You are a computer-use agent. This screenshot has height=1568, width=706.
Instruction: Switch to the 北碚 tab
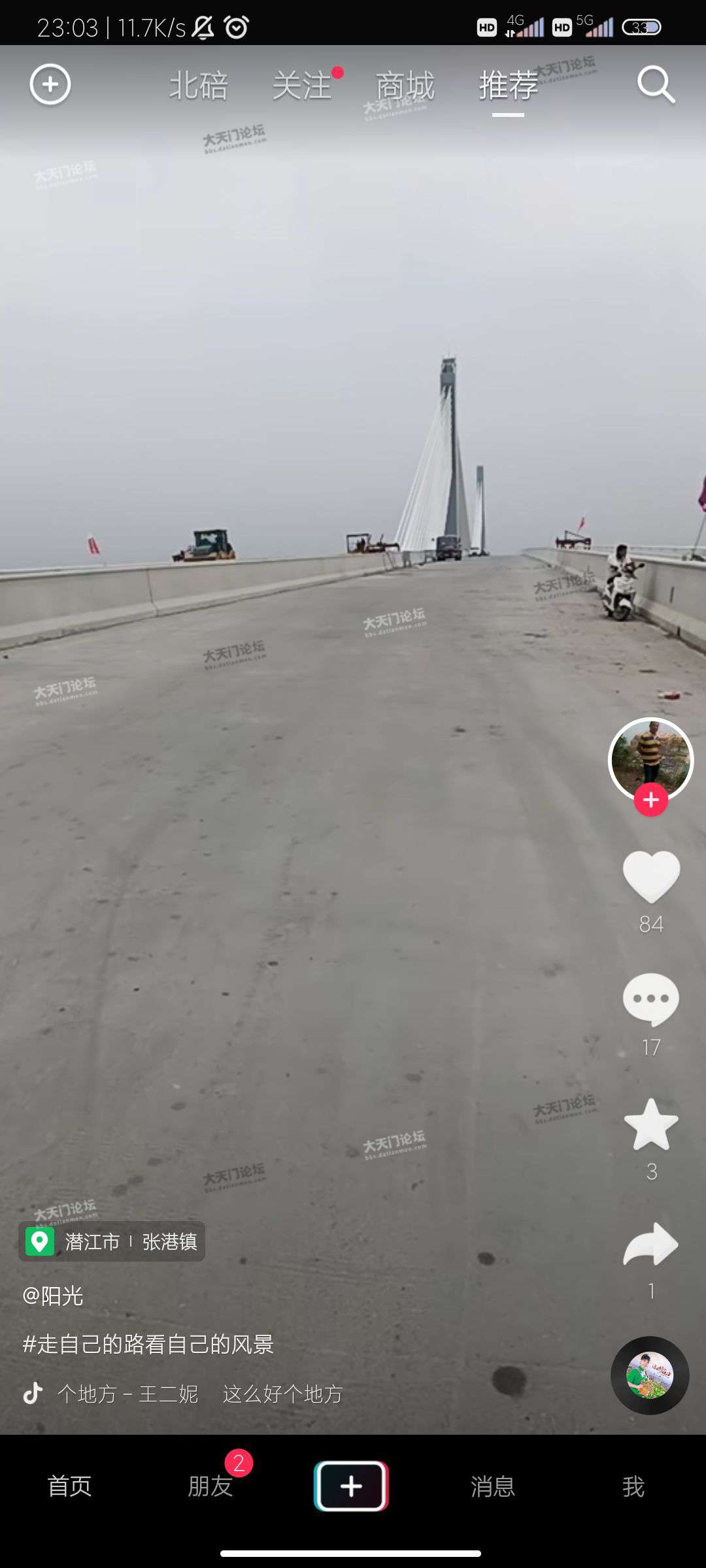click(199, 86)
